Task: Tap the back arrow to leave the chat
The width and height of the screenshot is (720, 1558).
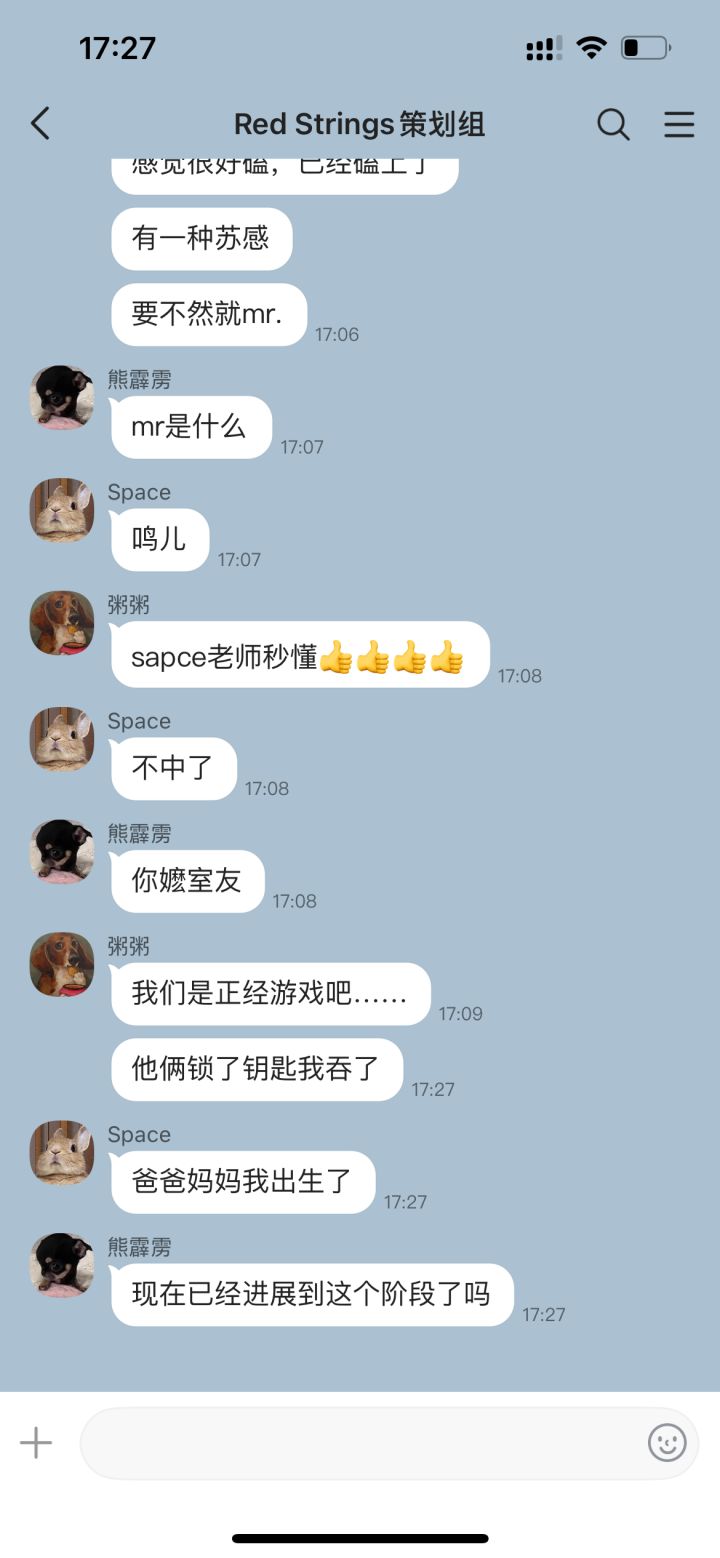Action: 39,124
